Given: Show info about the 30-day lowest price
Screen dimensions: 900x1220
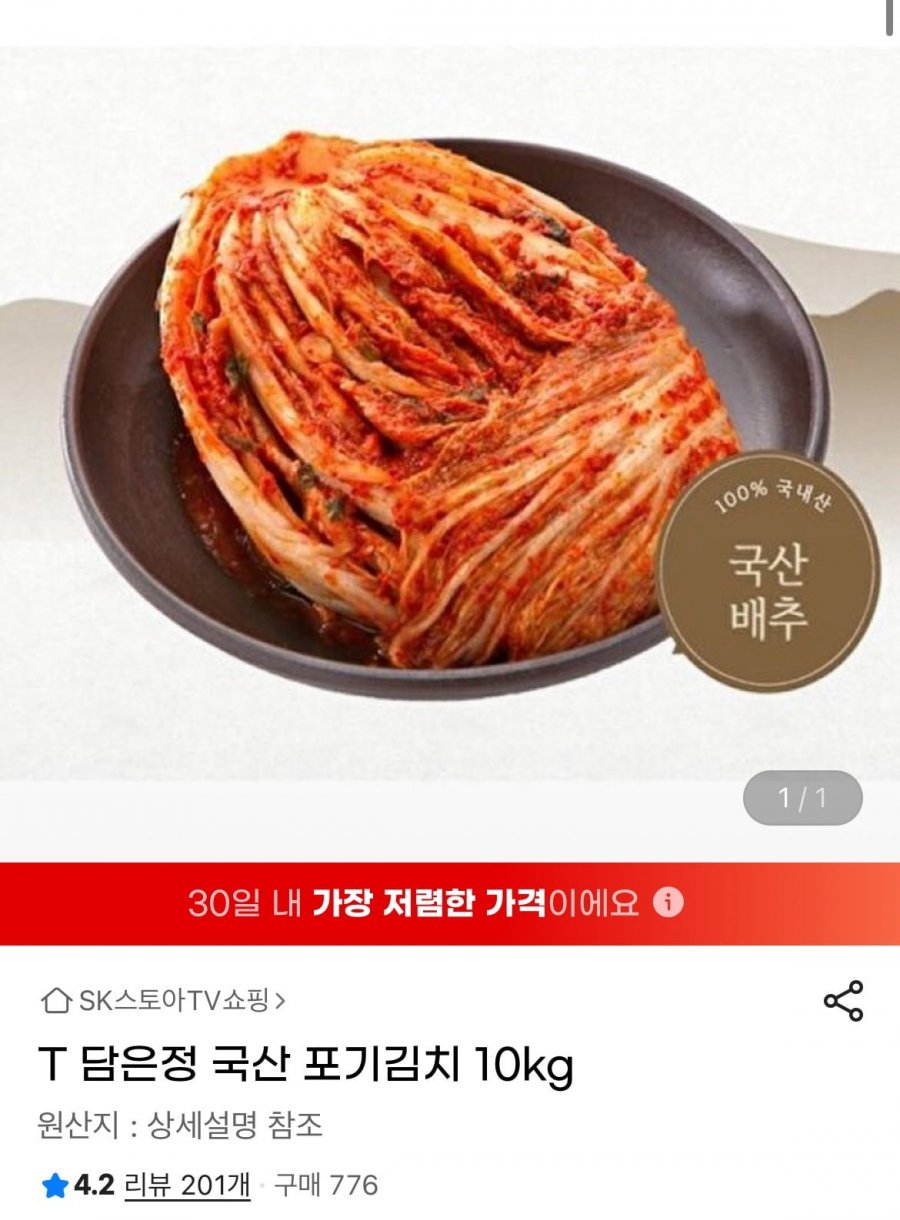Looking at the screenshot, I should tap(668, 903).
